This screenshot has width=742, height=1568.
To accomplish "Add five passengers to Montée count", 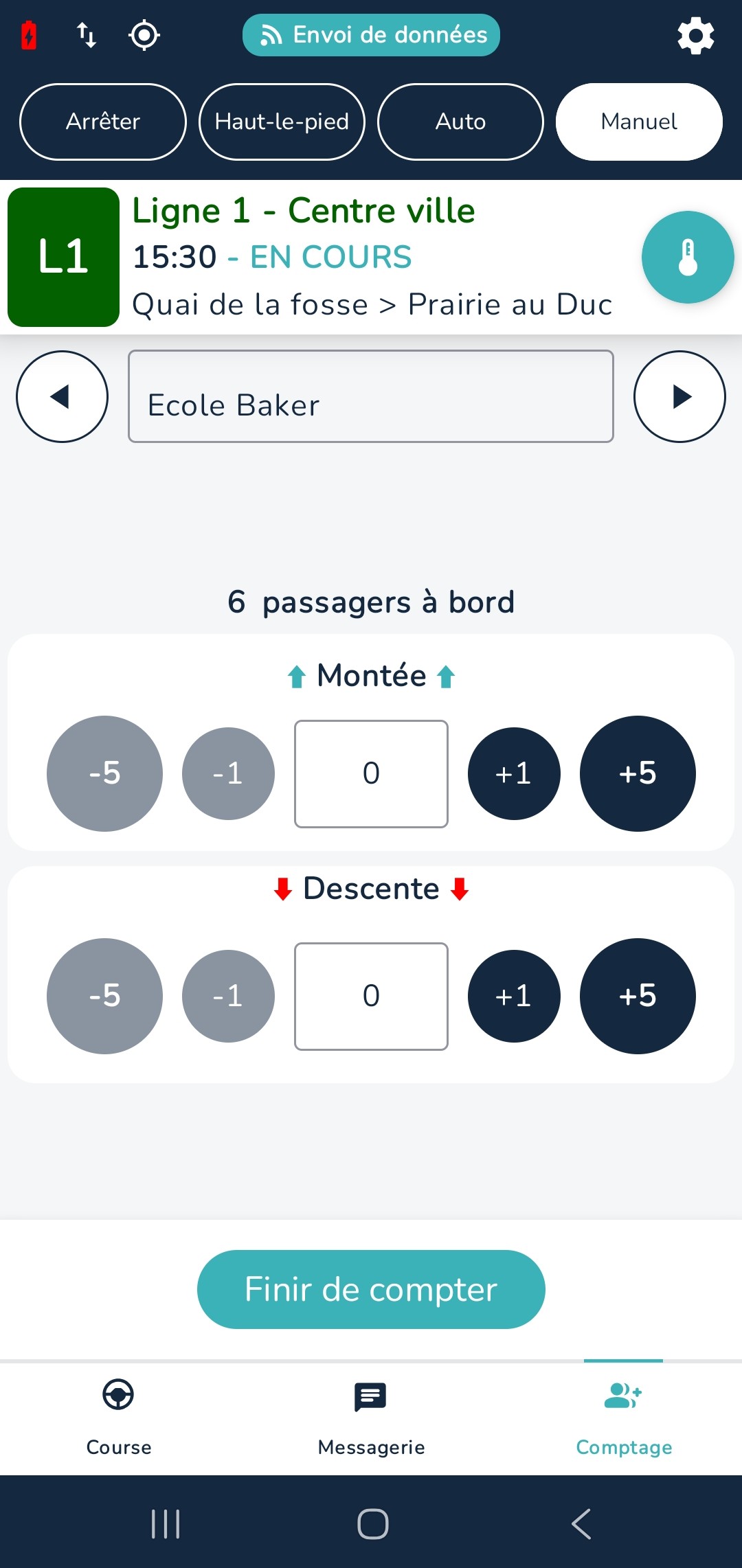I will pyautogui.click(x=638, y=773).
